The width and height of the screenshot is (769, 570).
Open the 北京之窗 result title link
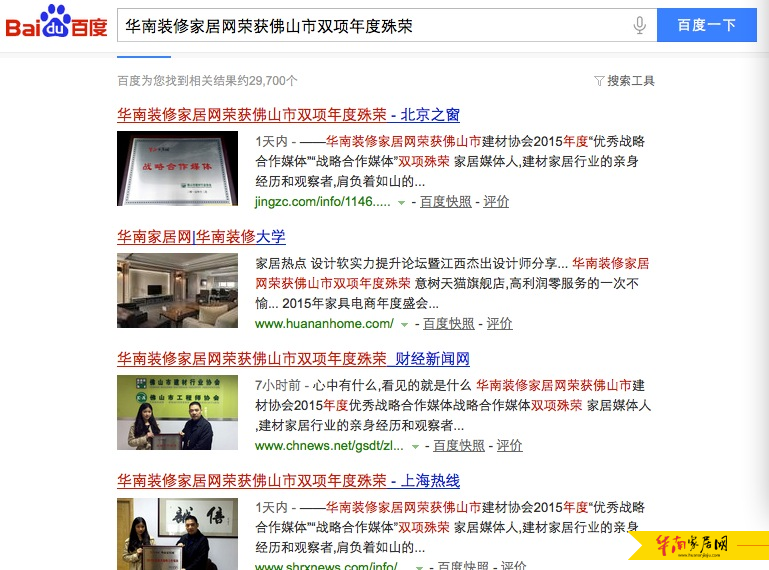tap(288, 114)
